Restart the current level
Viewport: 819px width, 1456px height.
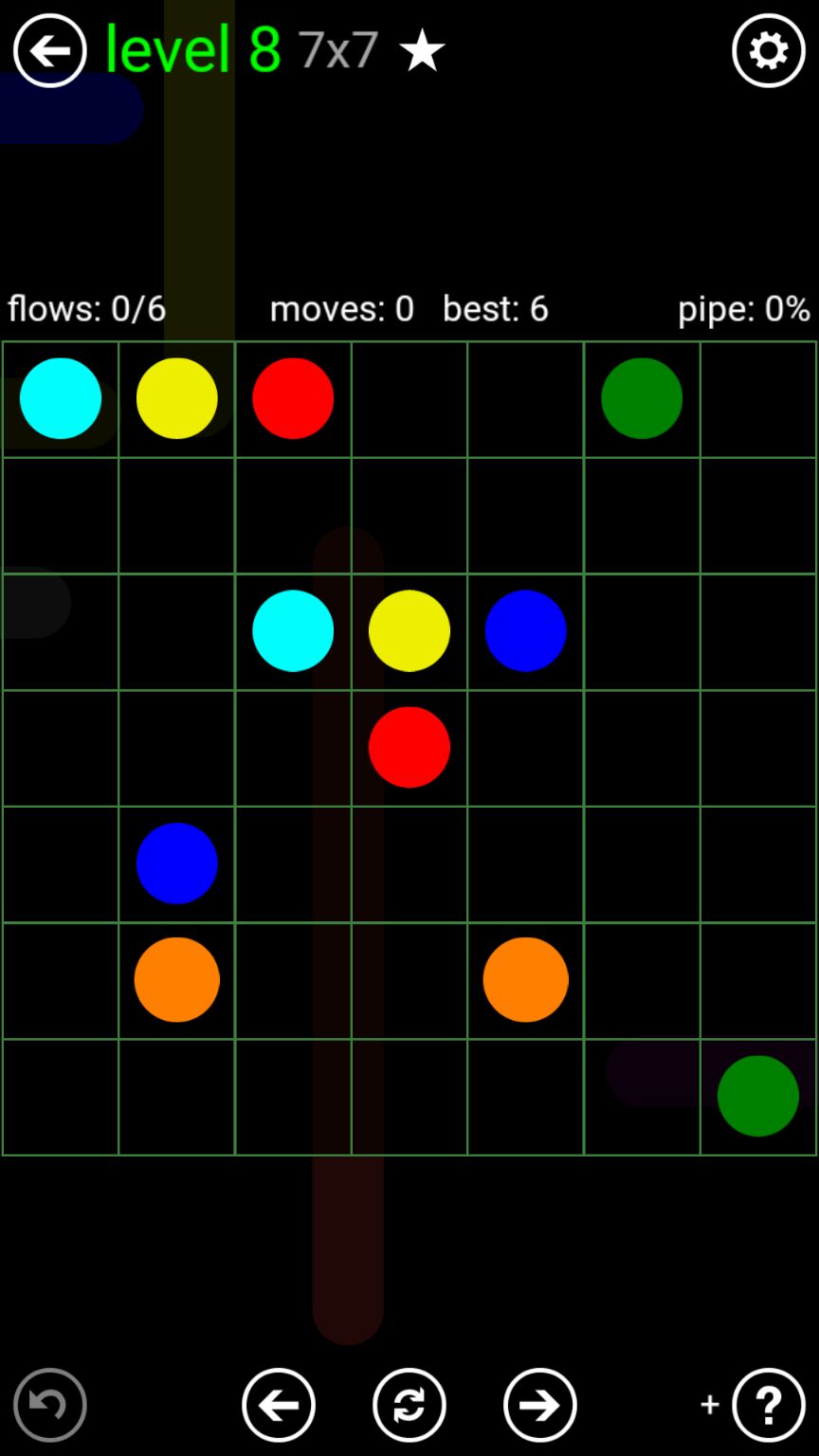[x=409, y=1404]
